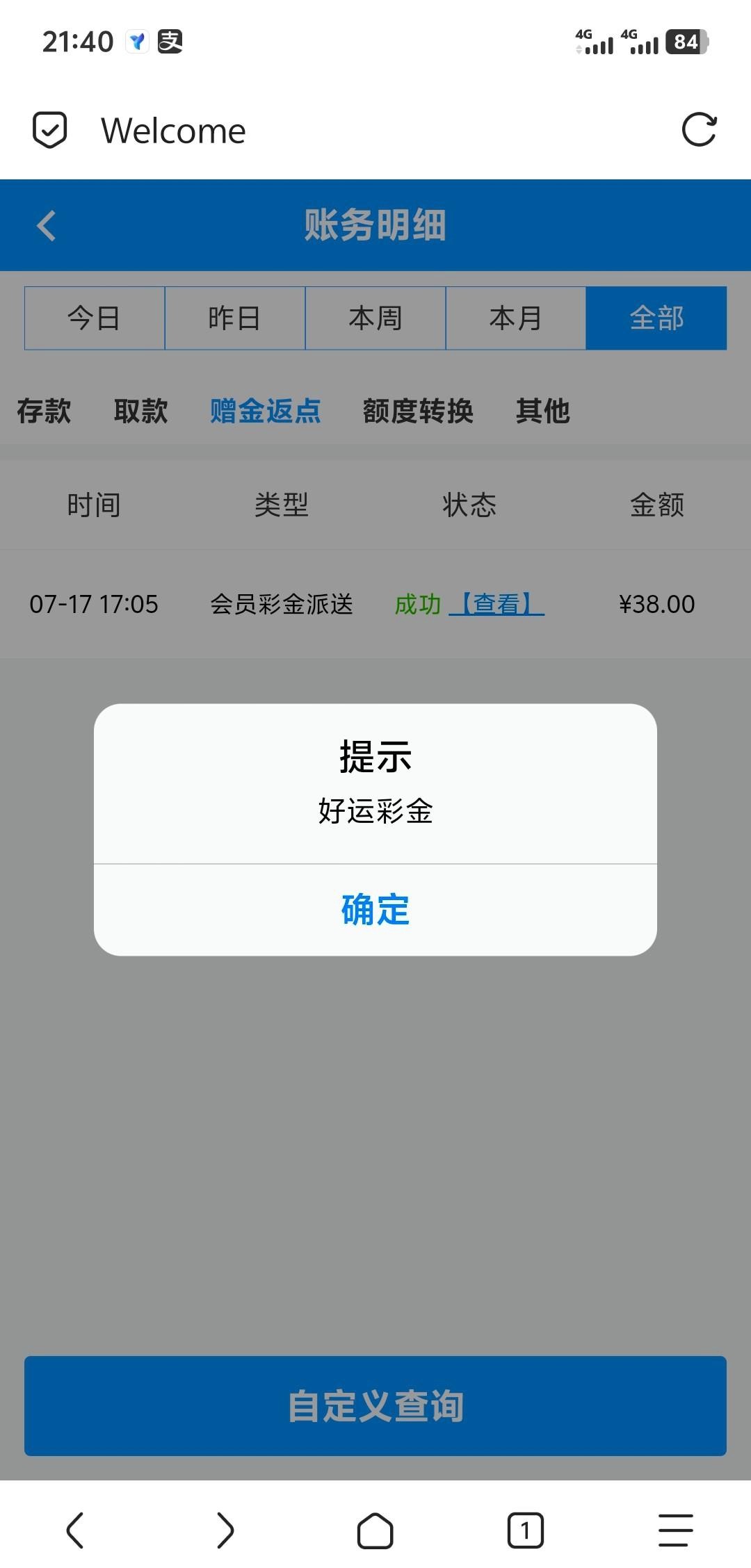Screen dimensions: 751x1568
Task: Open the browser tabs switcher
Action: point(526,1530)
